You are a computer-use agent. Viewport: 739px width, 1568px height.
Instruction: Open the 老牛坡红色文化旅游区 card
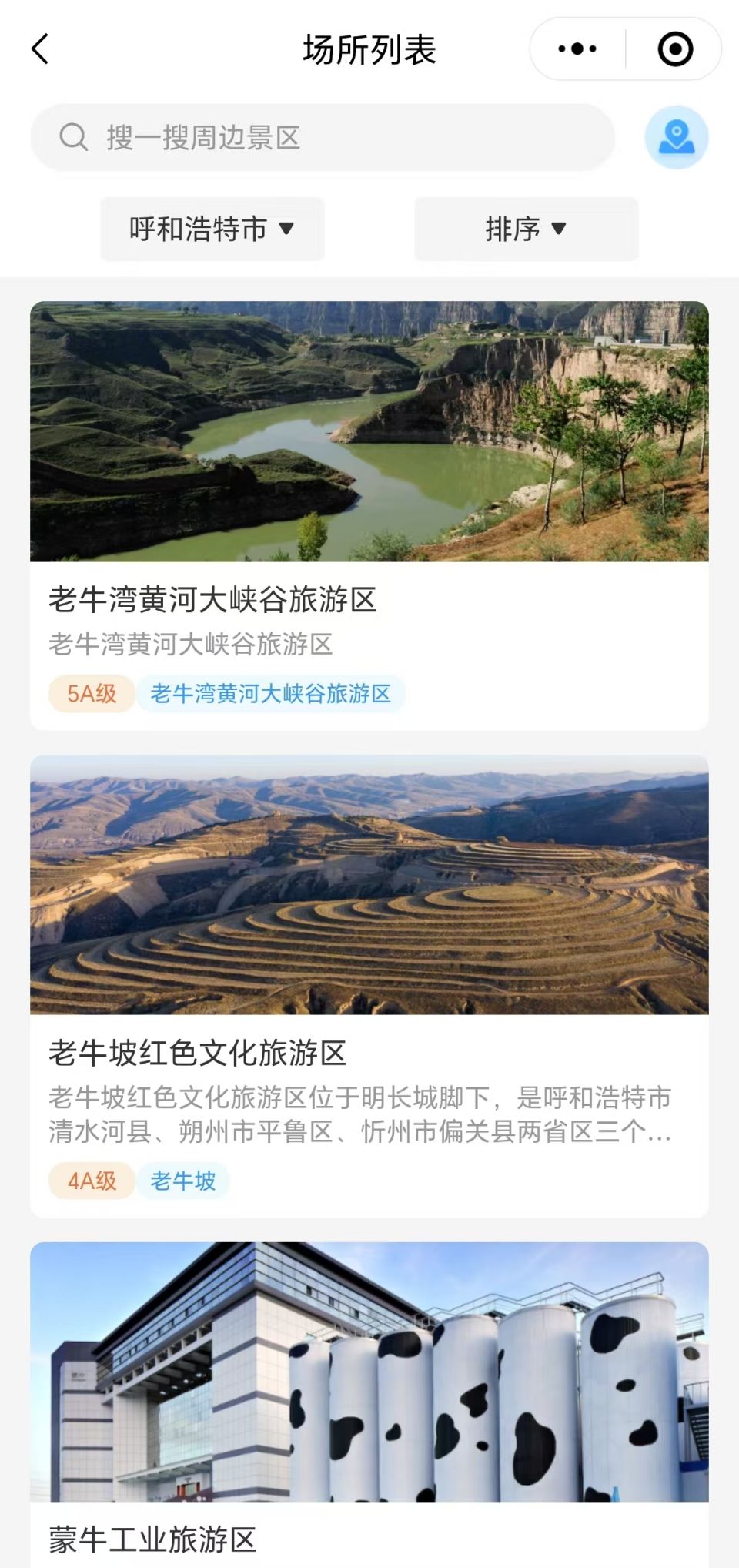(x=369, y=984)
